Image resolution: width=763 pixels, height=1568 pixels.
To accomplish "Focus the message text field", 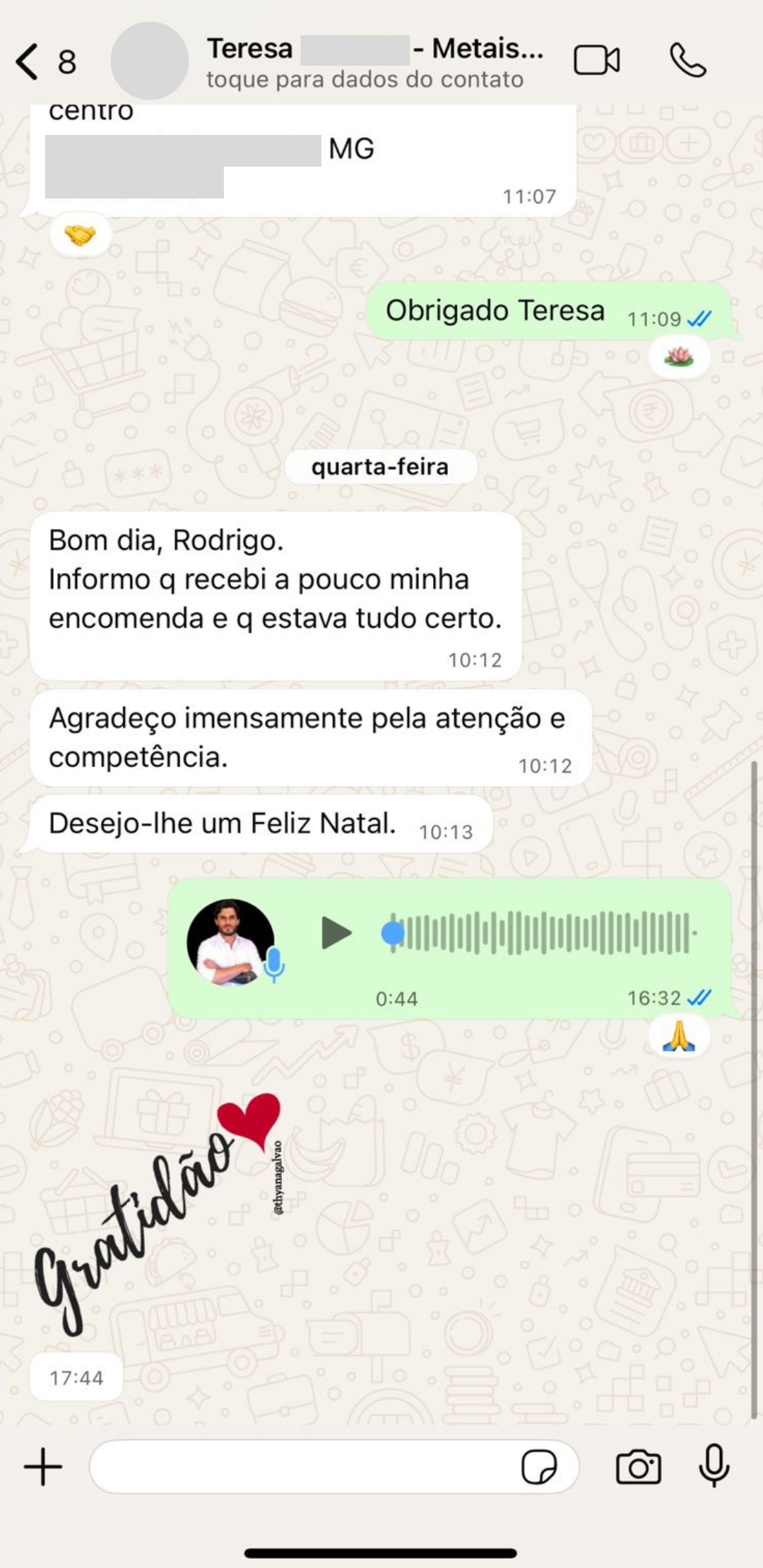I will click(304, 1467).
